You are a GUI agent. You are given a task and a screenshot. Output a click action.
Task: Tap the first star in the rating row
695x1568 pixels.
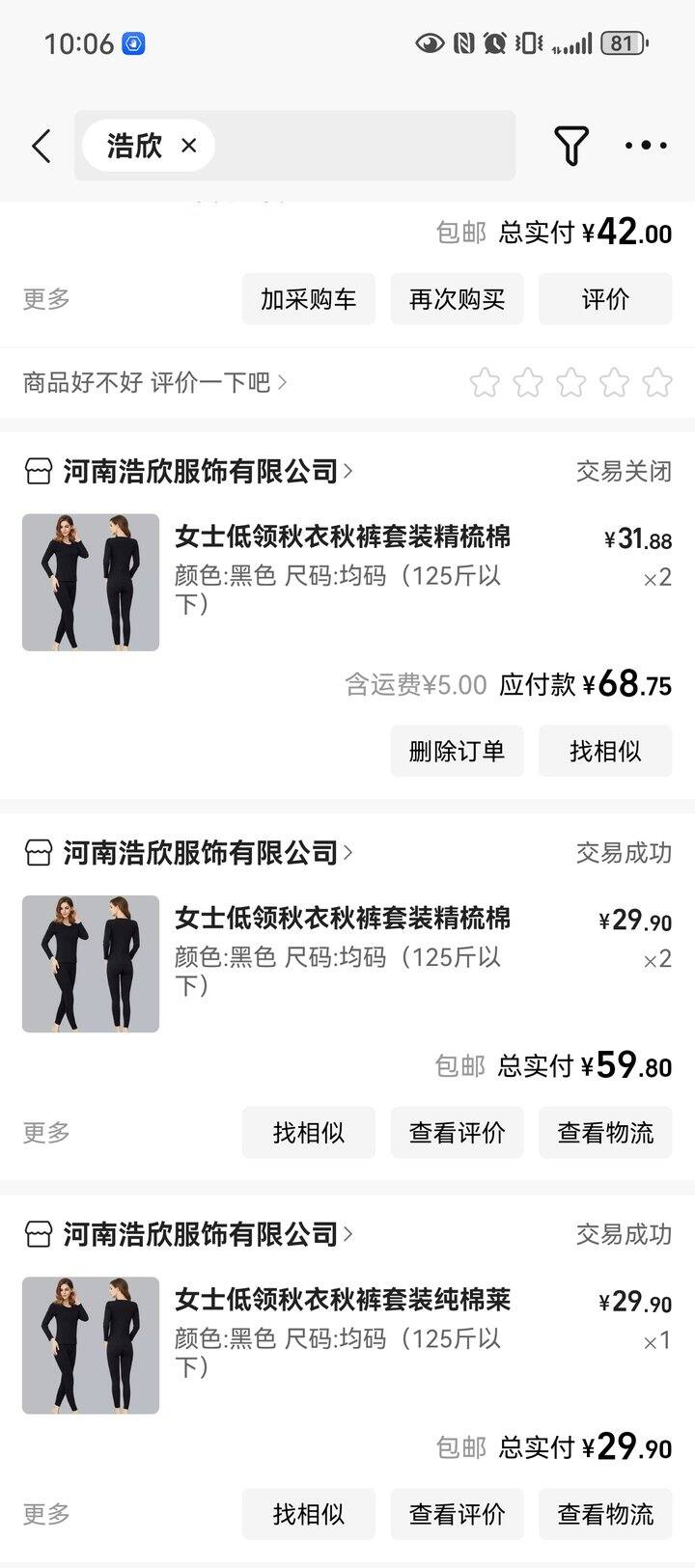pos(486,383)
